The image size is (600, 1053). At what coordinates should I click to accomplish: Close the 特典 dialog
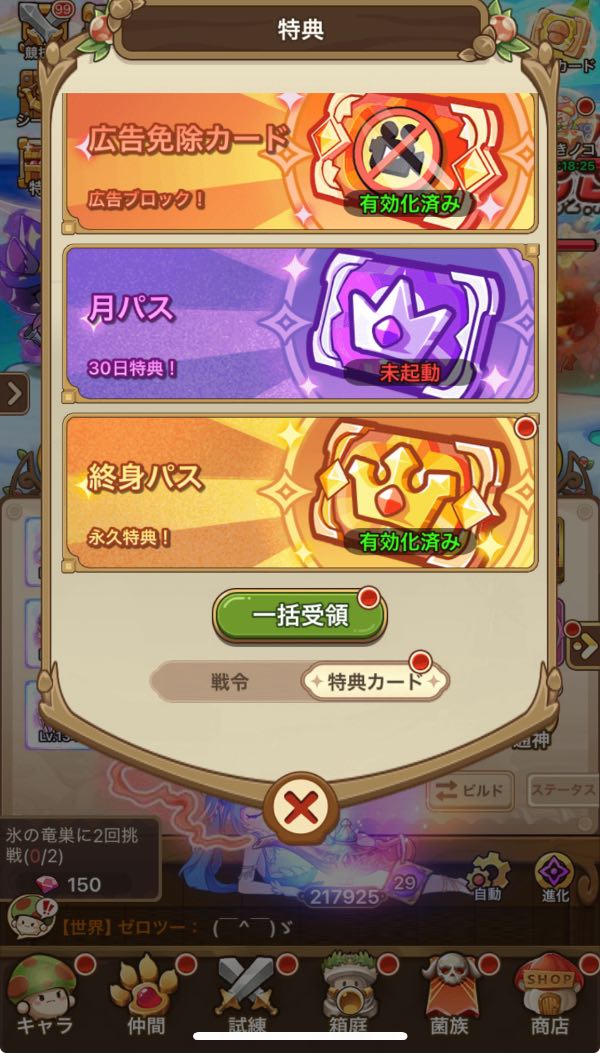point(300,807)
